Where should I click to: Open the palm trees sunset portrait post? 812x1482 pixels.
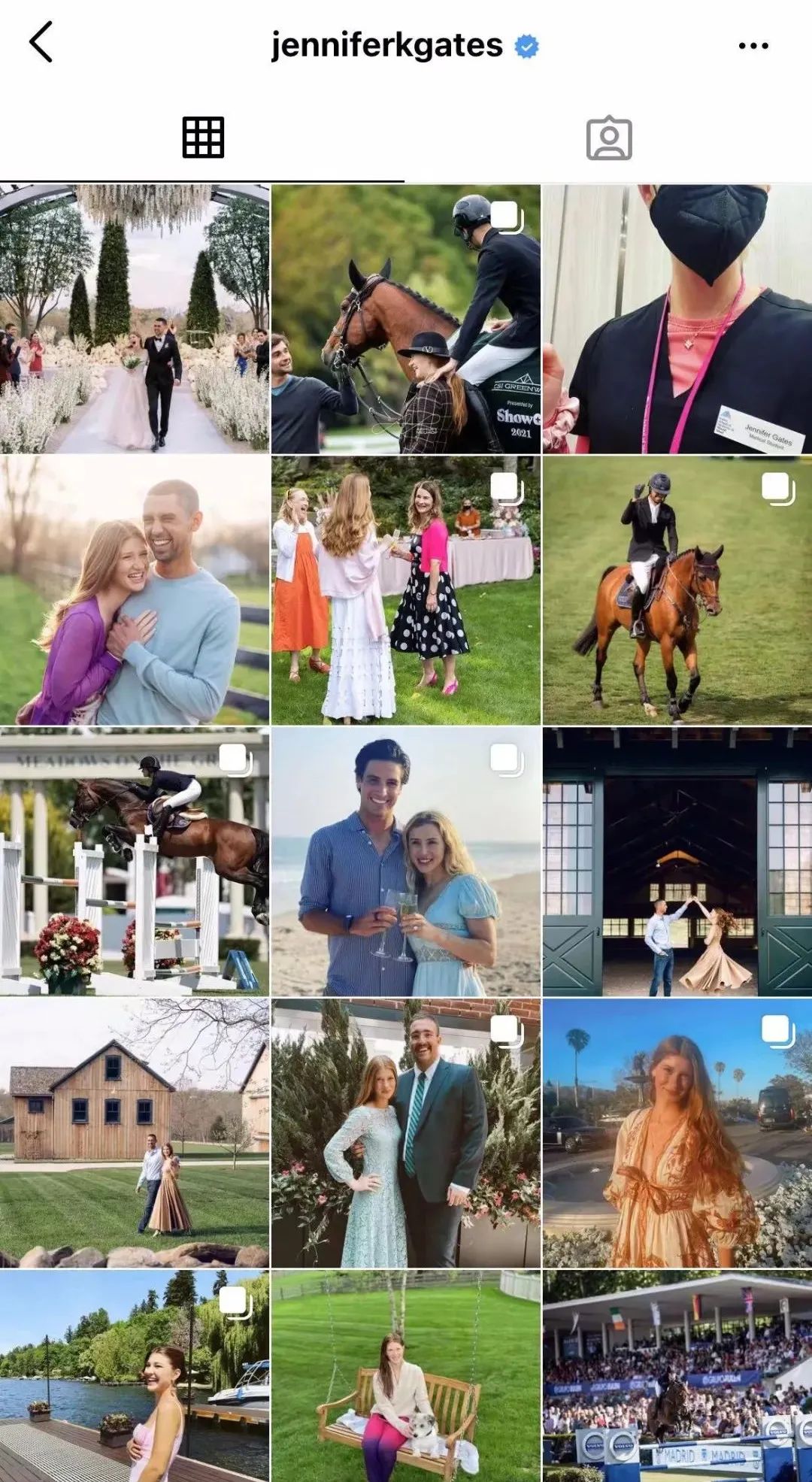(x=677, y=1133)
